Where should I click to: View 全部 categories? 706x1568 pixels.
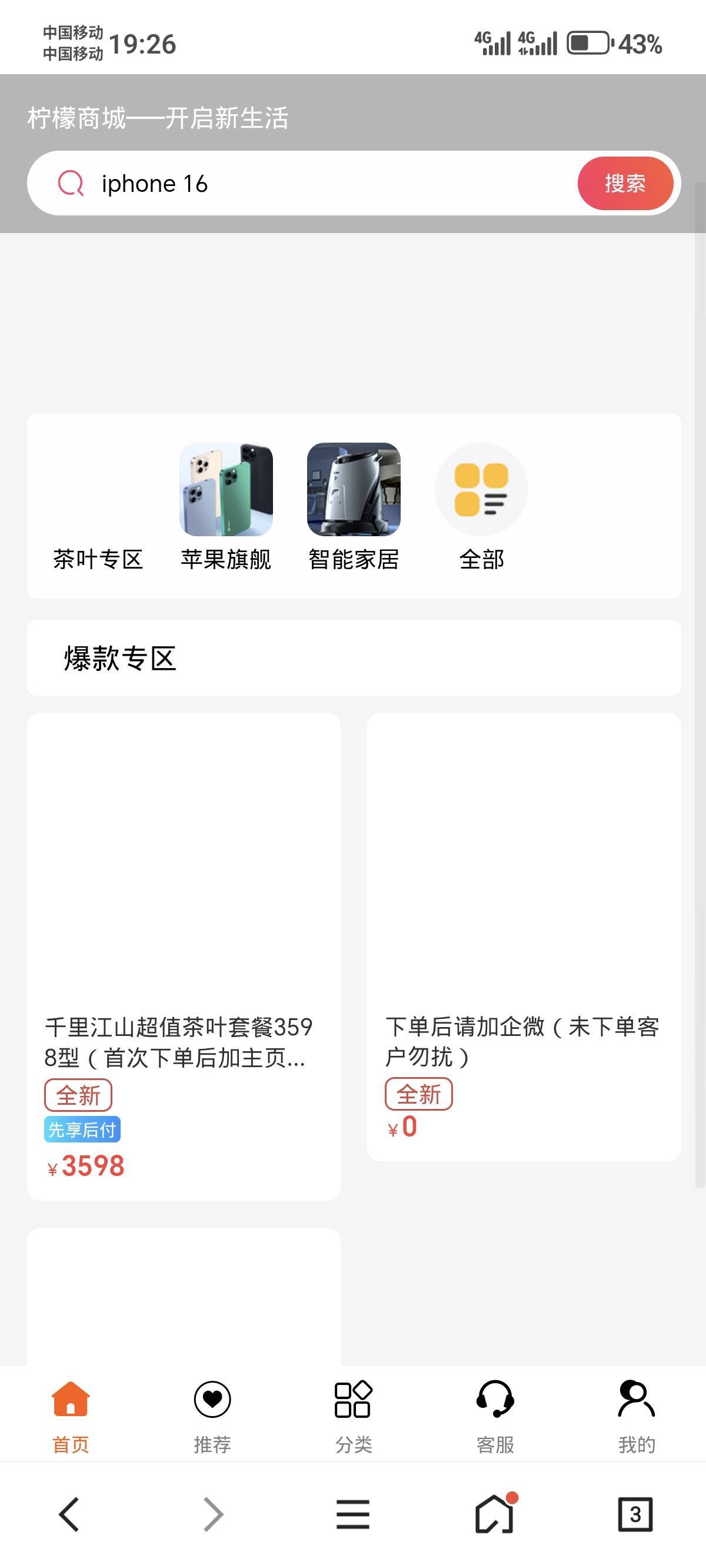tap(481, 506)
